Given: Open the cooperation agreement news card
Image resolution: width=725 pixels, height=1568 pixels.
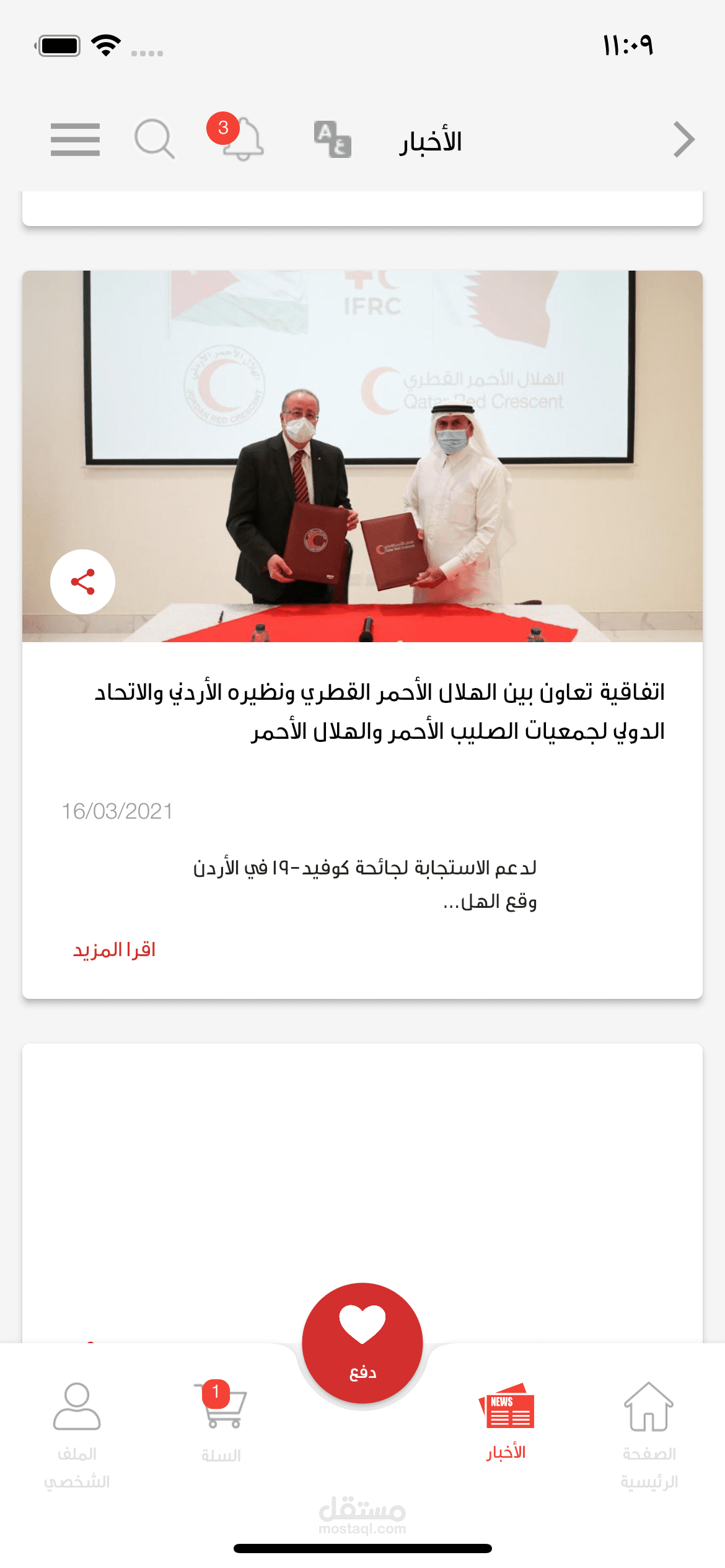Looking at the screenshot, I should point(362,634).
